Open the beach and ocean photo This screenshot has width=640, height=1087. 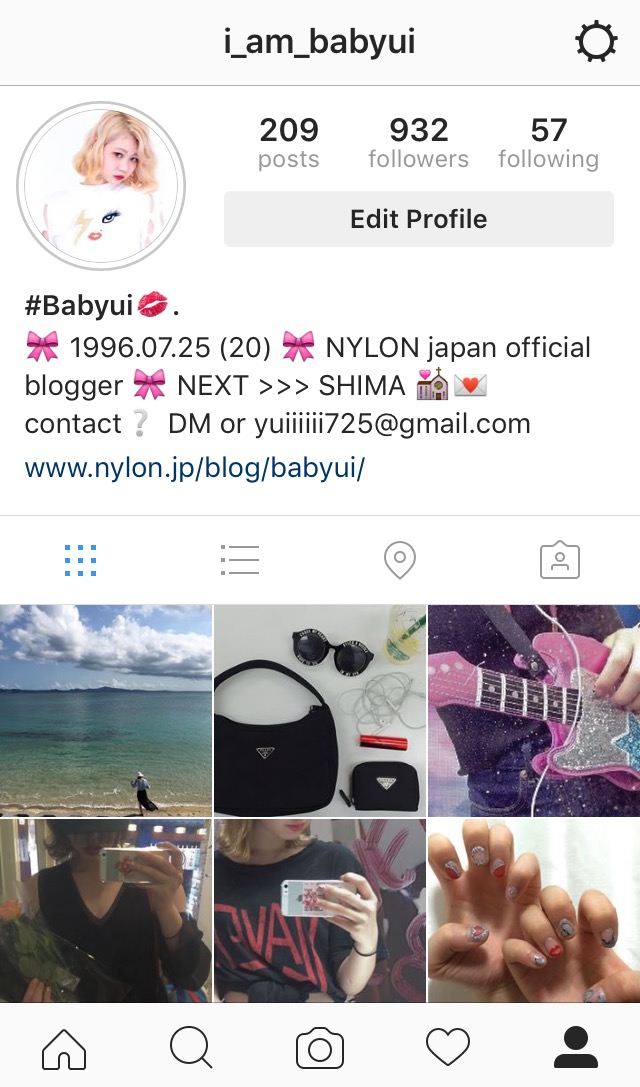[106, 710]
